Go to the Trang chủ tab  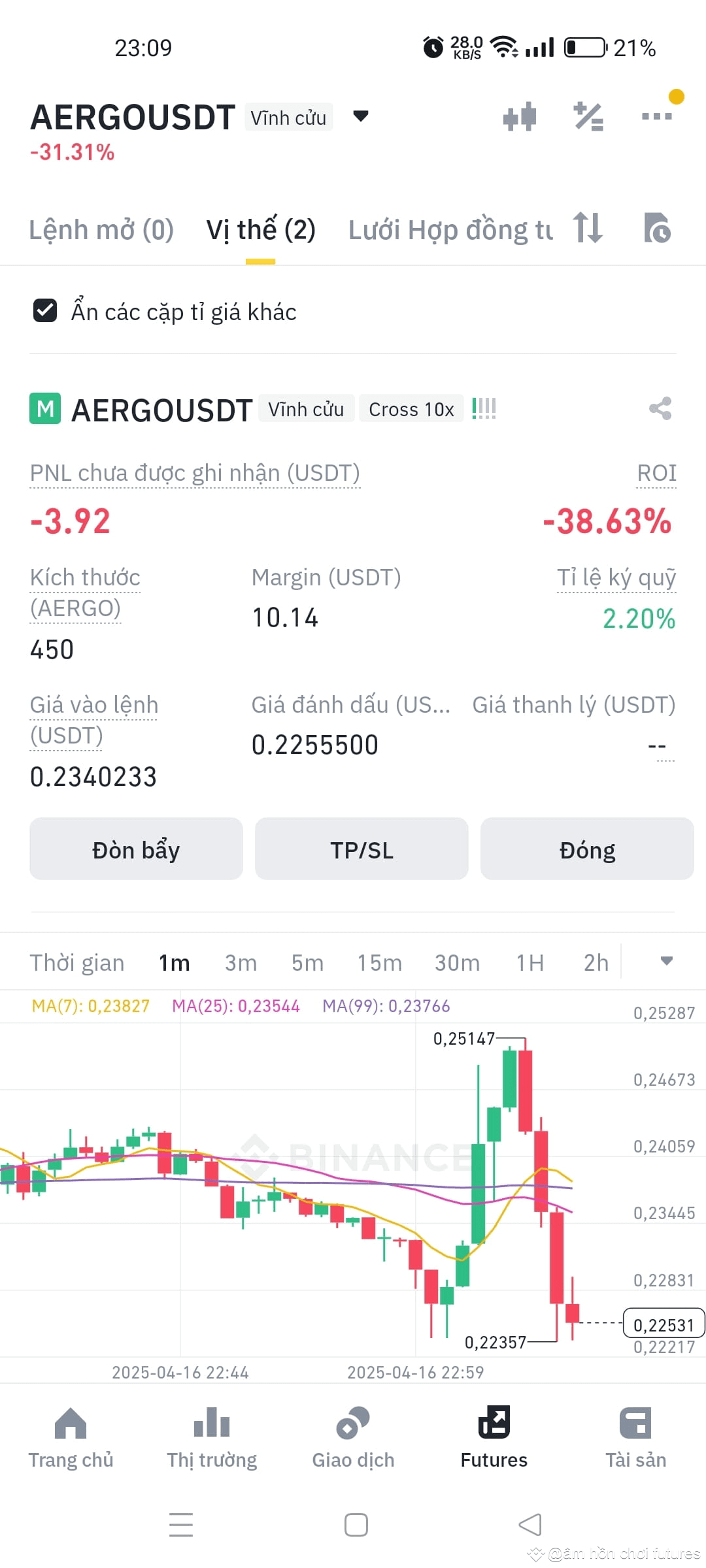point(71,1437)
